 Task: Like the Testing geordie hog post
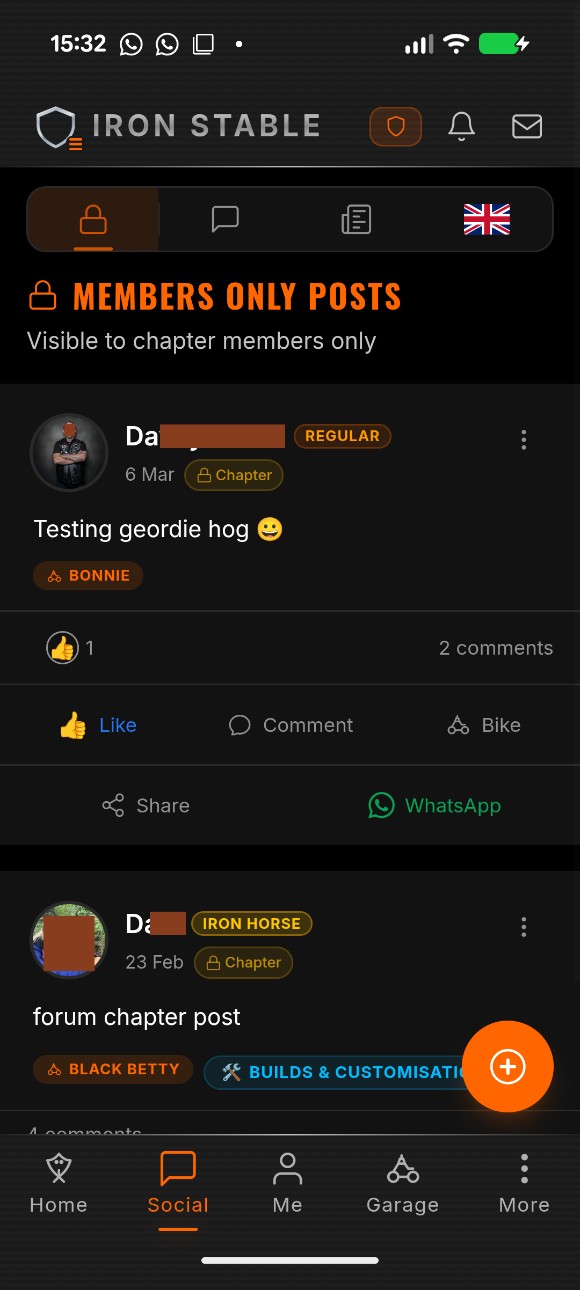[x=98, y=726]
